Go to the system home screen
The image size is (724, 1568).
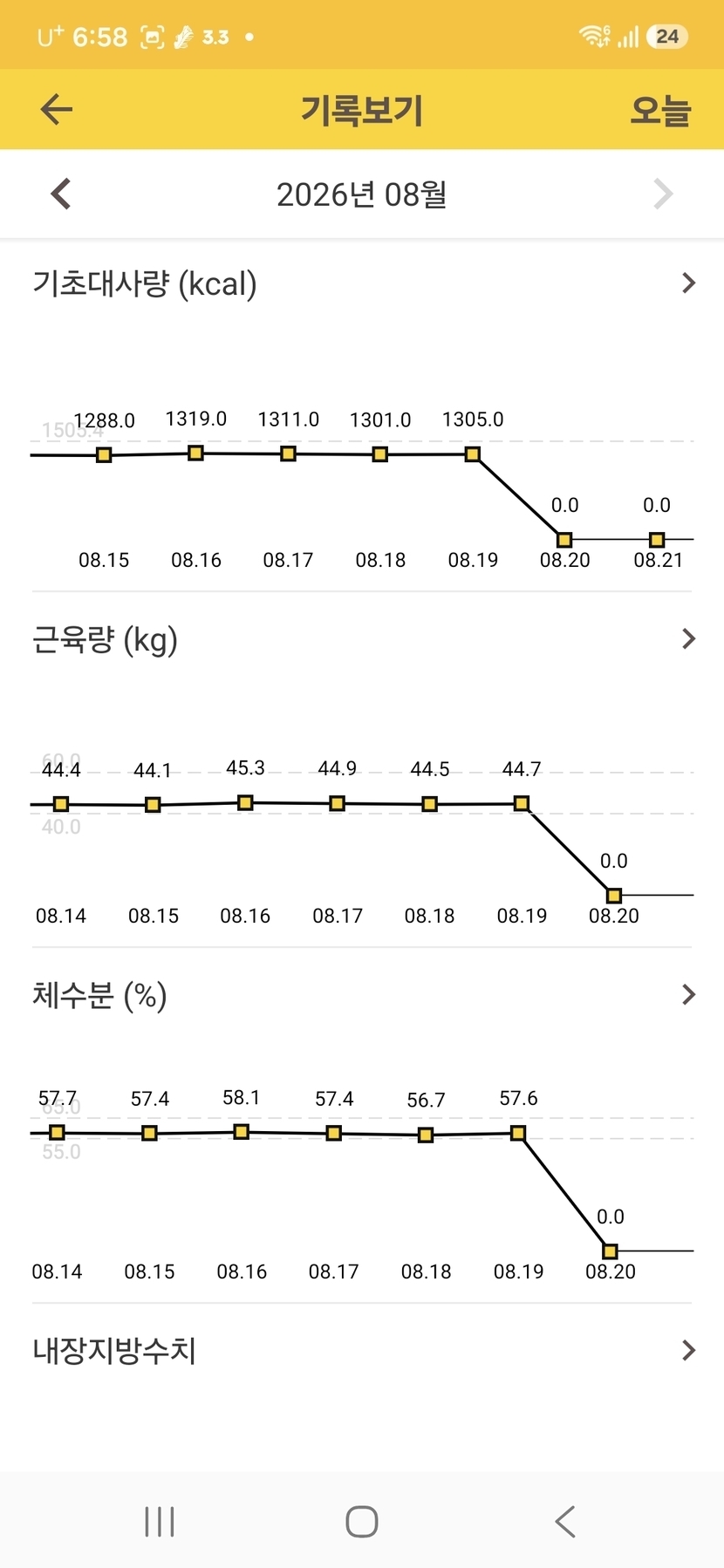coord(362,1522)
